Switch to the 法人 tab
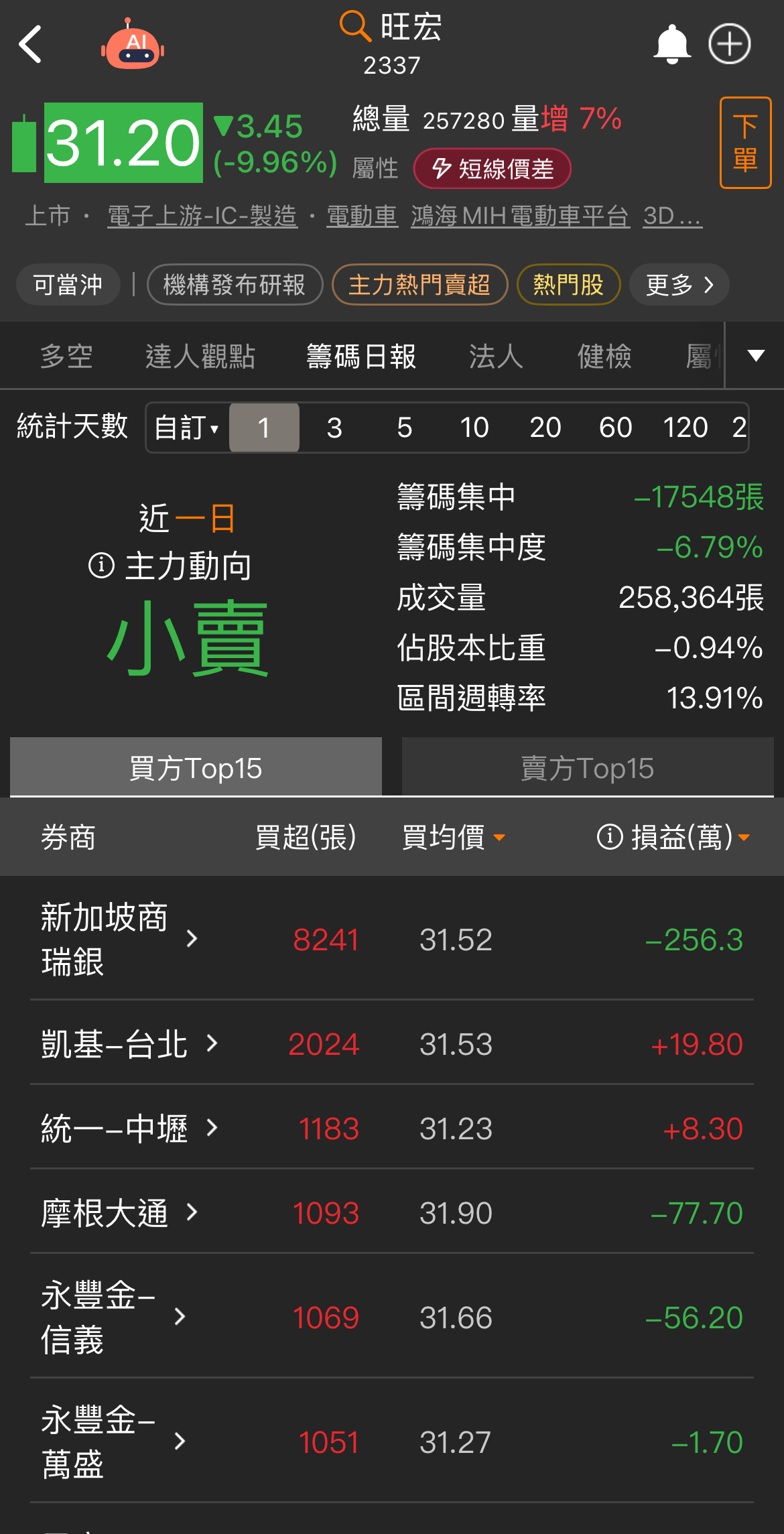 (x=496, y=356)
